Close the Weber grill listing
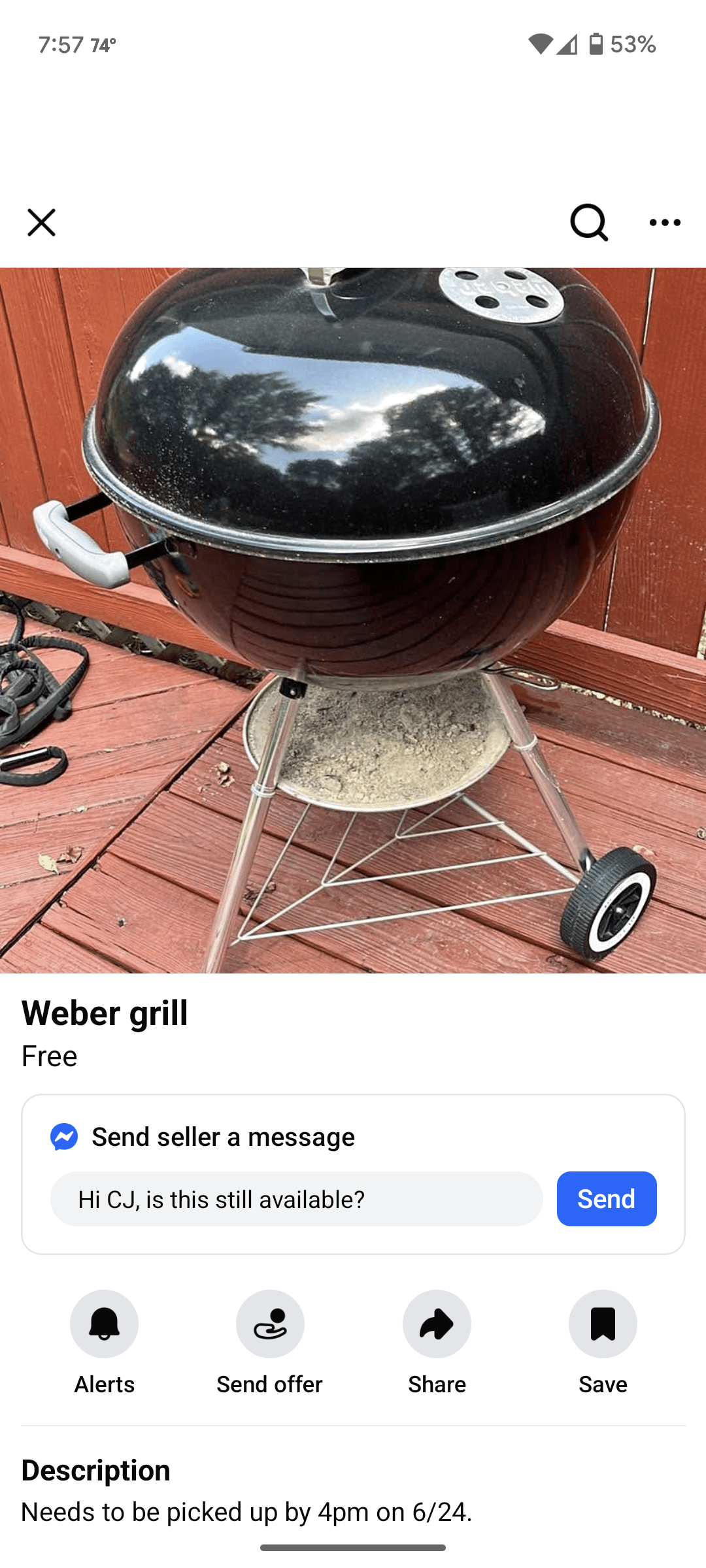Viewport: 706px width, 1568px height. click(x=41, y=223)
